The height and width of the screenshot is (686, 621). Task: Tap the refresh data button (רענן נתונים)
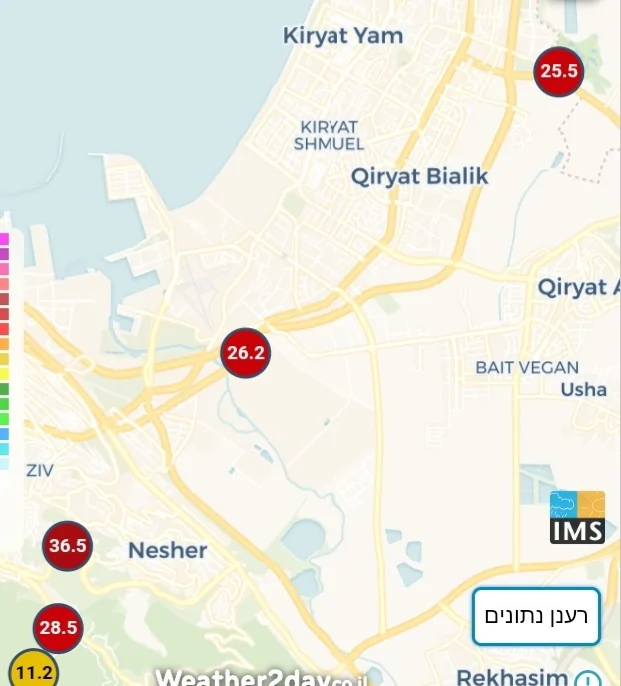(x=536, y=615)
